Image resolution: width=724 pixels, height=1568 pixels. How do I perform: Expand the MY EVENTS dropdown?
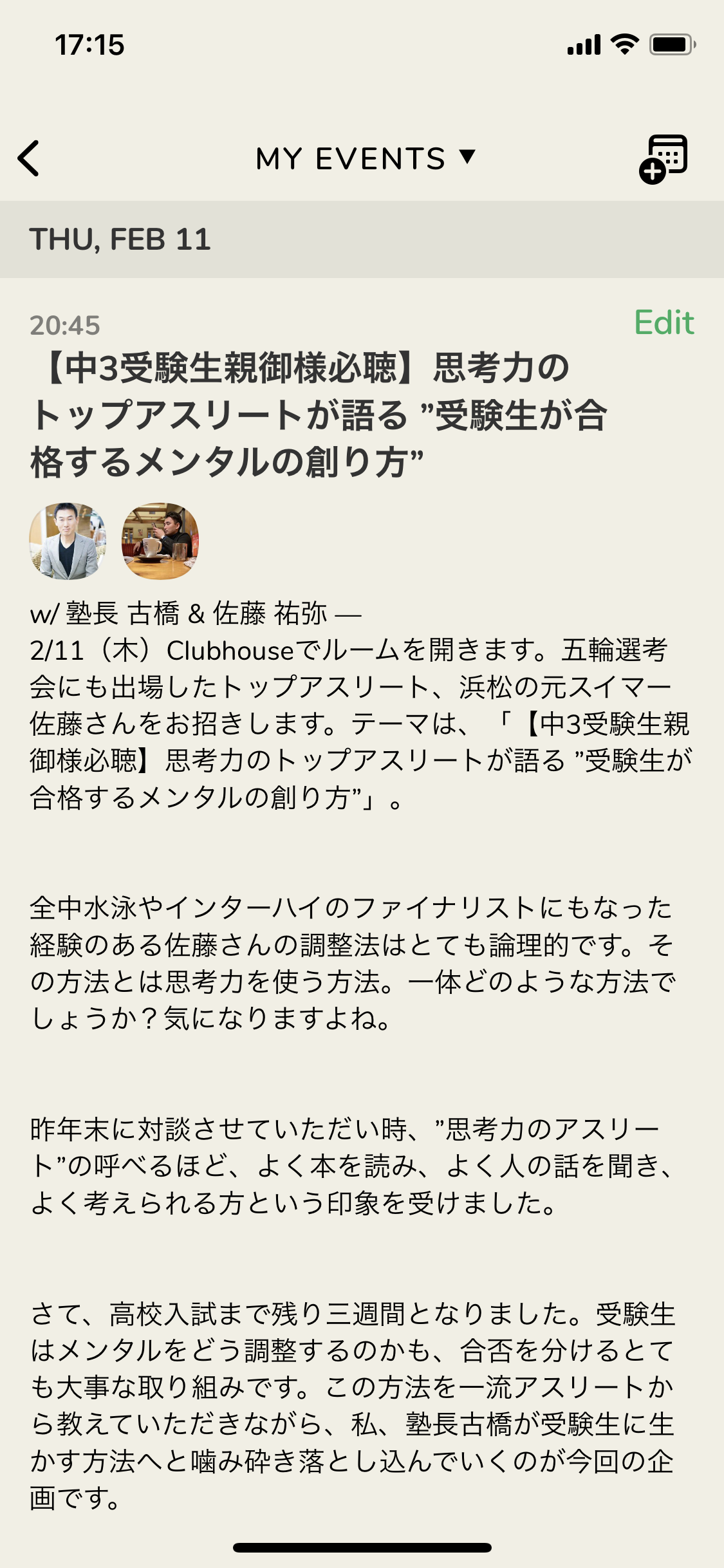click(x=365, y=158)
